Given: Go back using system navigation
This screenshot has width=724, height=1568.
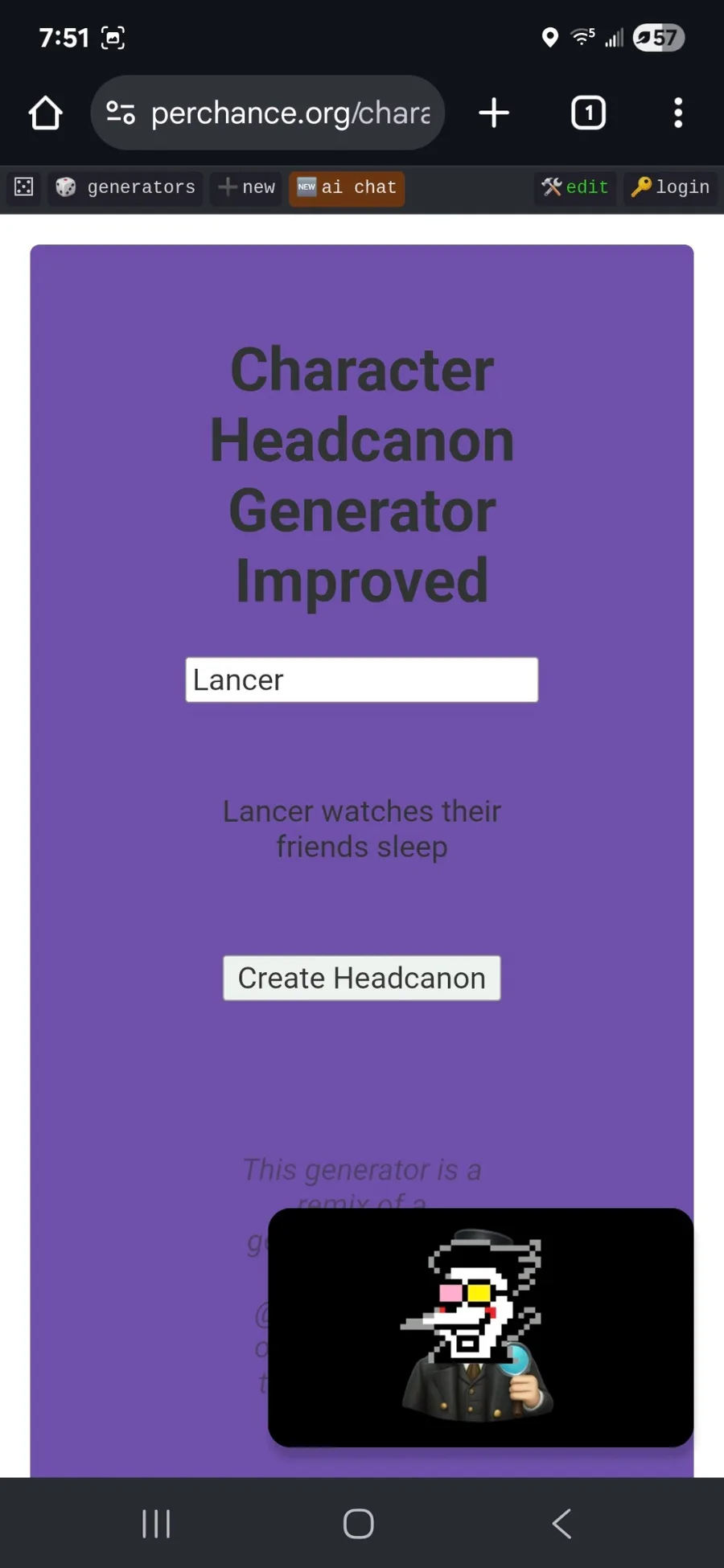Looking at the screenshot, I should pyautogui.click(x=562, y=1523).
